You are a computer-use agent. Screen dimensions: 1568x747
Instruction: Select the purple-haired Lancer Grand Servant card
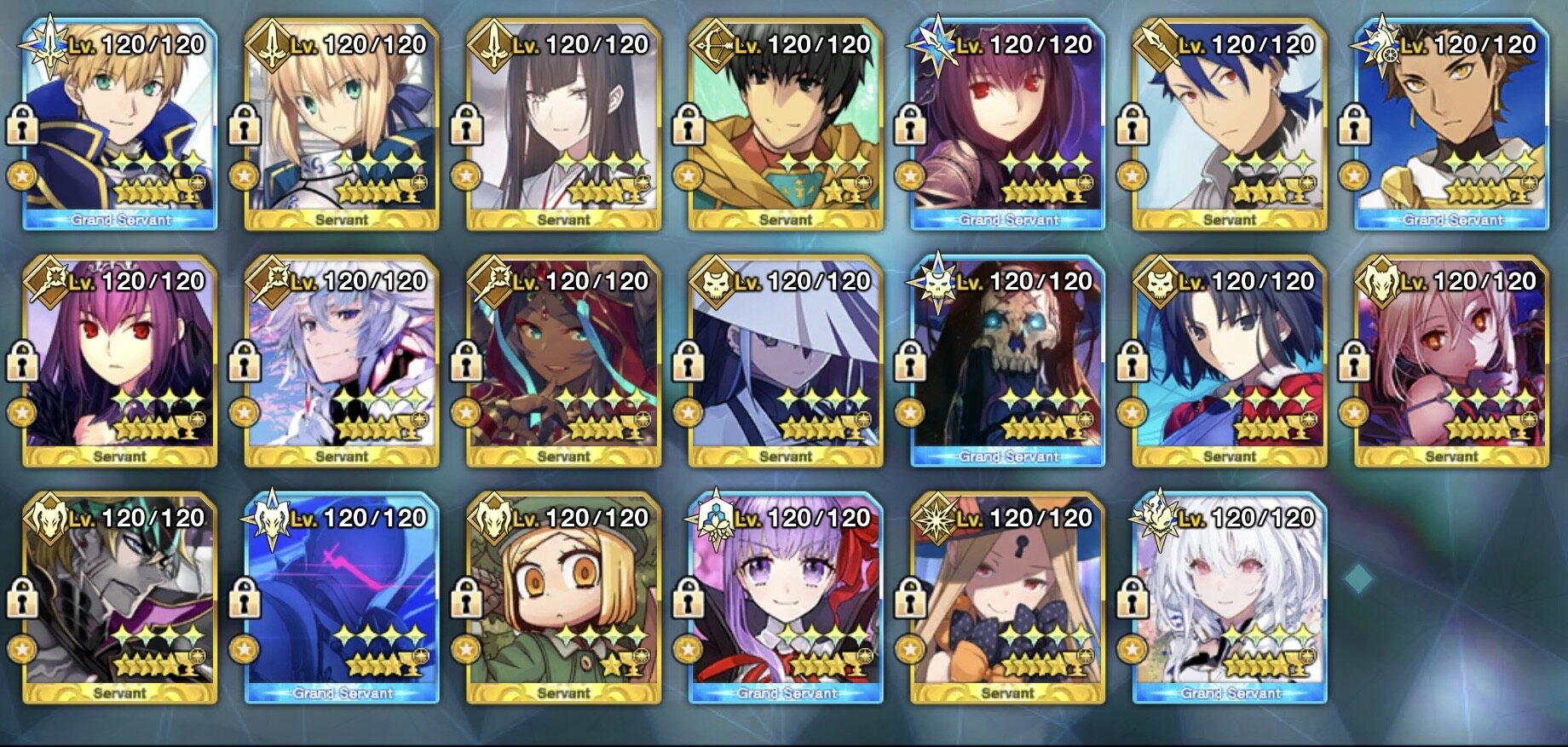(1007, 124)
